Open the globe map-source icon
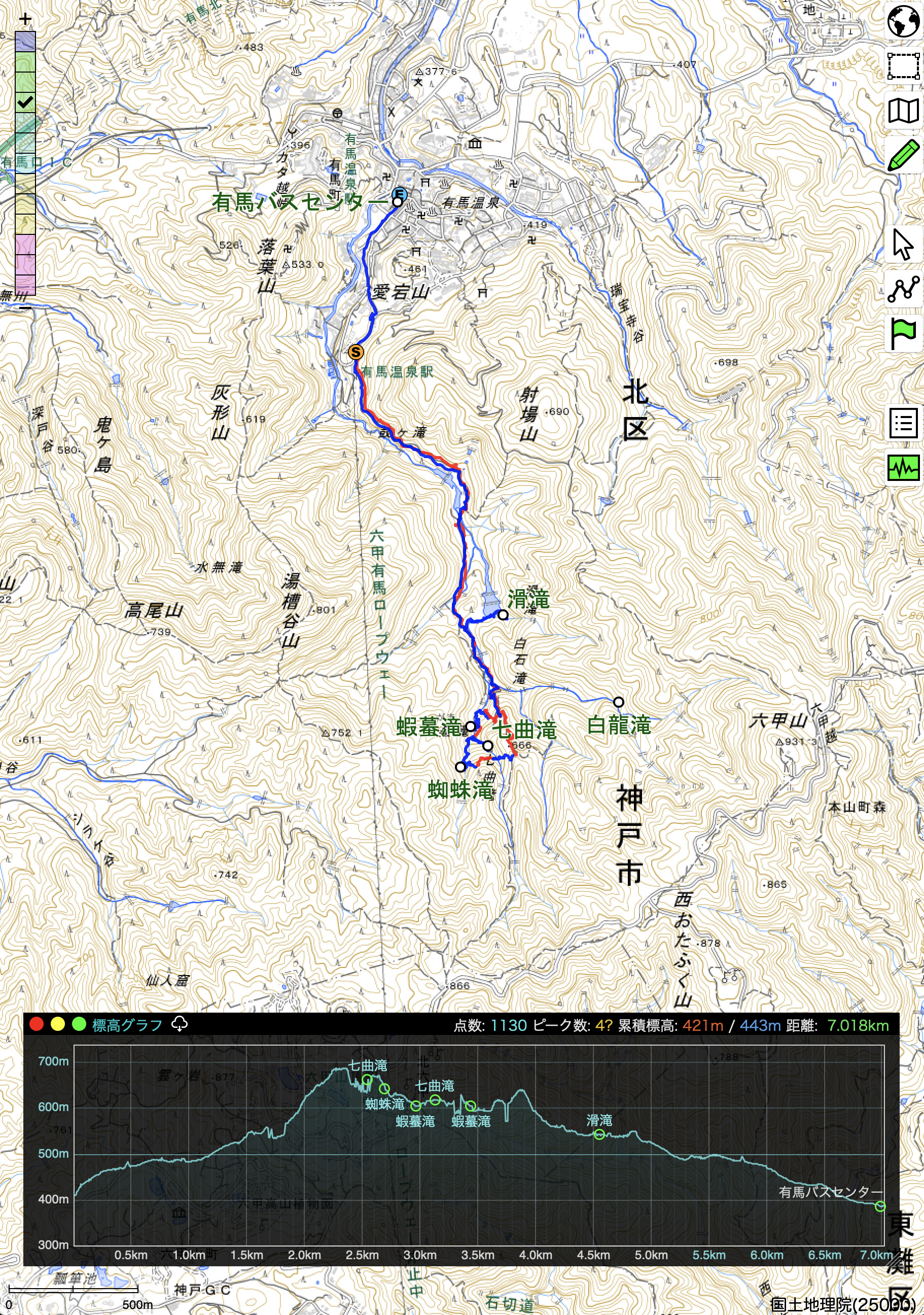 [903, 21]
